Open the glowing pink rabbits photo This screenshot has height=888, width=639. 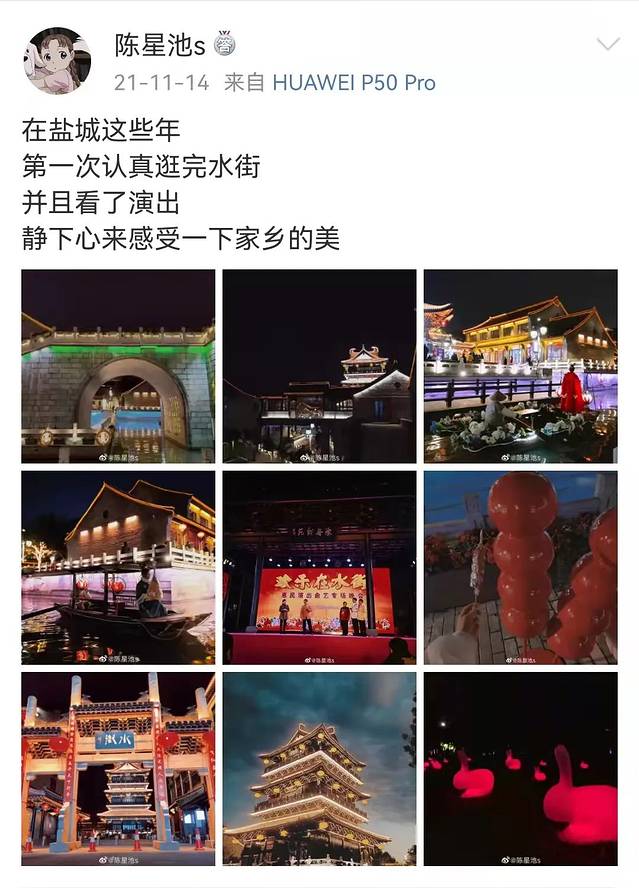[x=520, y=768]
